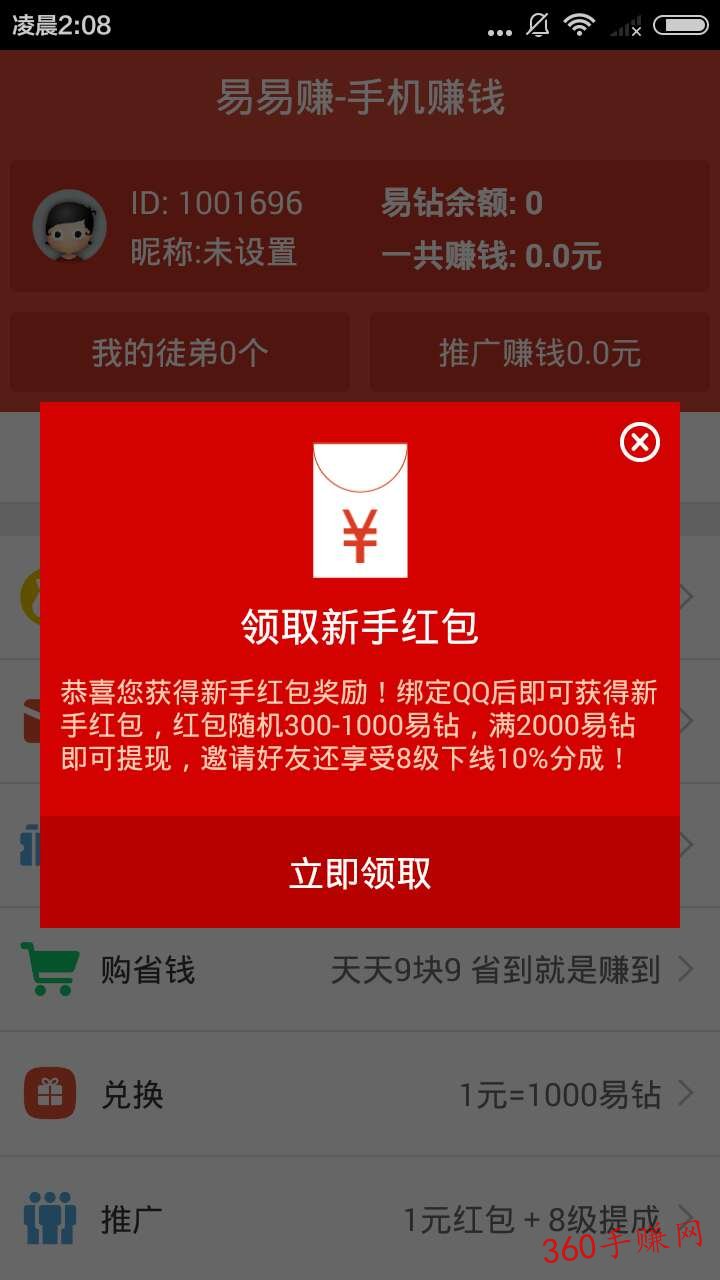Open the 购省钱 shopping row

(x=360, y=969)
